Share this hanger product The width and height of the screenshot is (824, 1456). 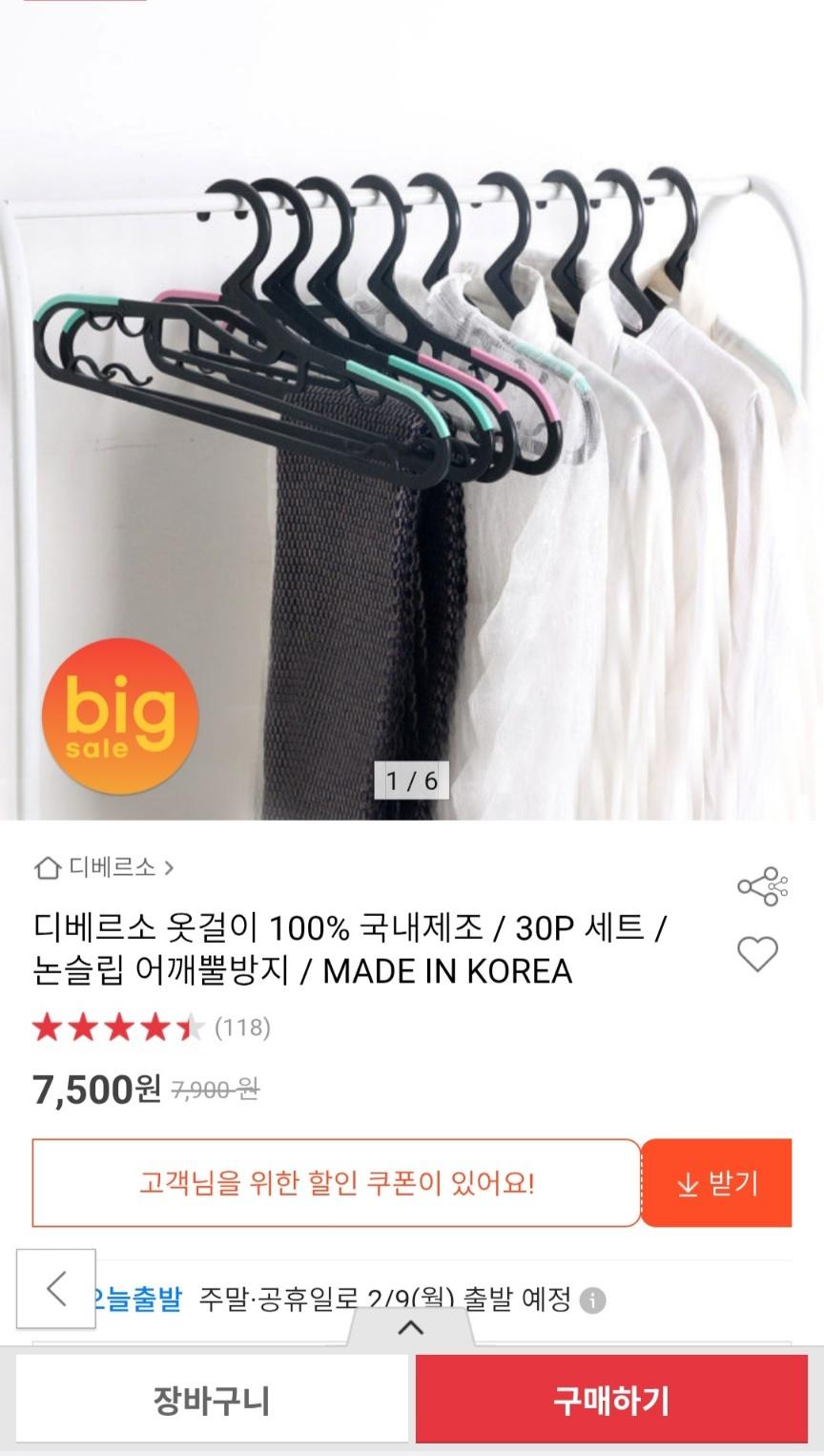pos(760,886)
